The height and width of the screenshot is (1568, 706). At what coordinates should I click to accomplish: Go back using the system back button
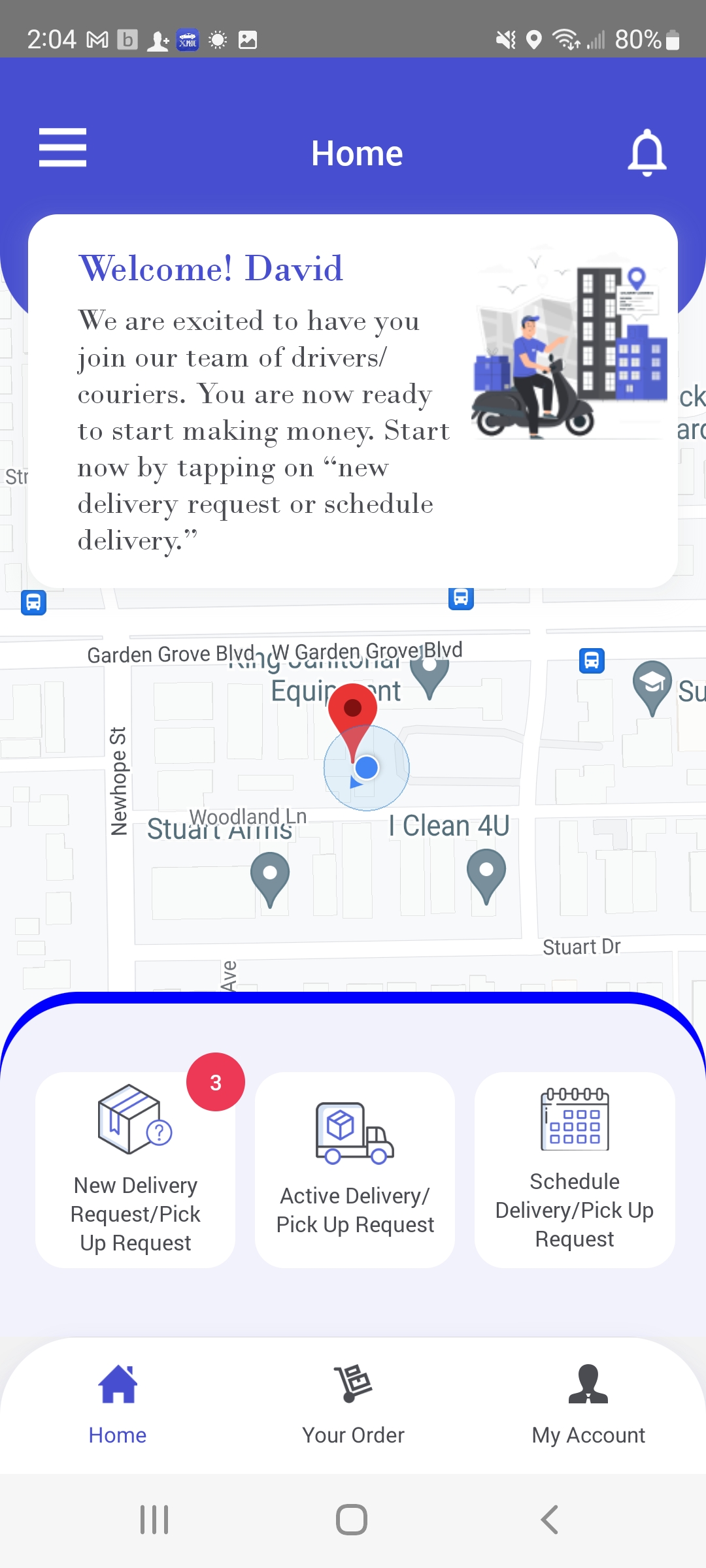point(550,1520)
